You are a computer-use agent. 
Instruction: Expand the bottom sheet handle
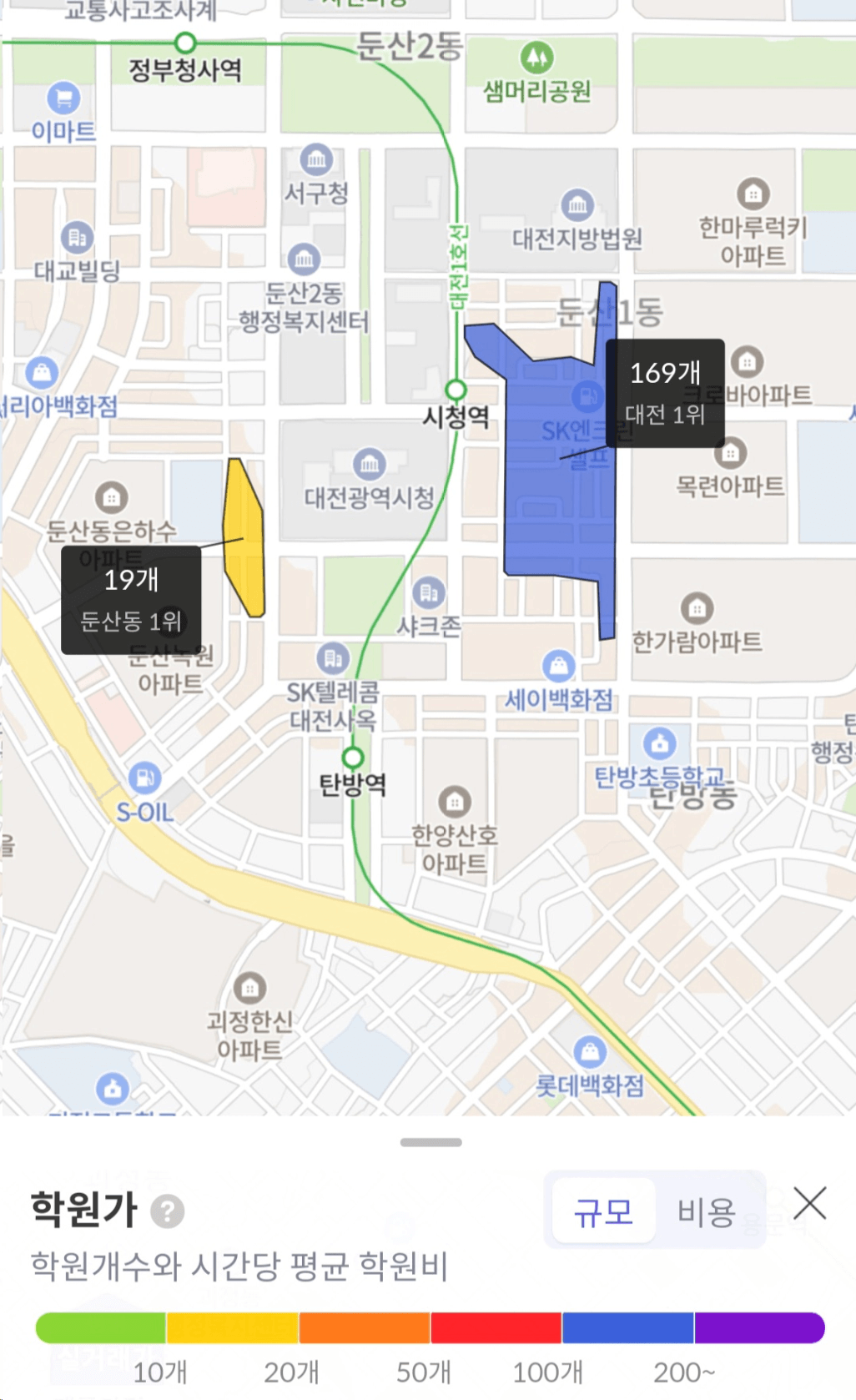point(431,1142)
